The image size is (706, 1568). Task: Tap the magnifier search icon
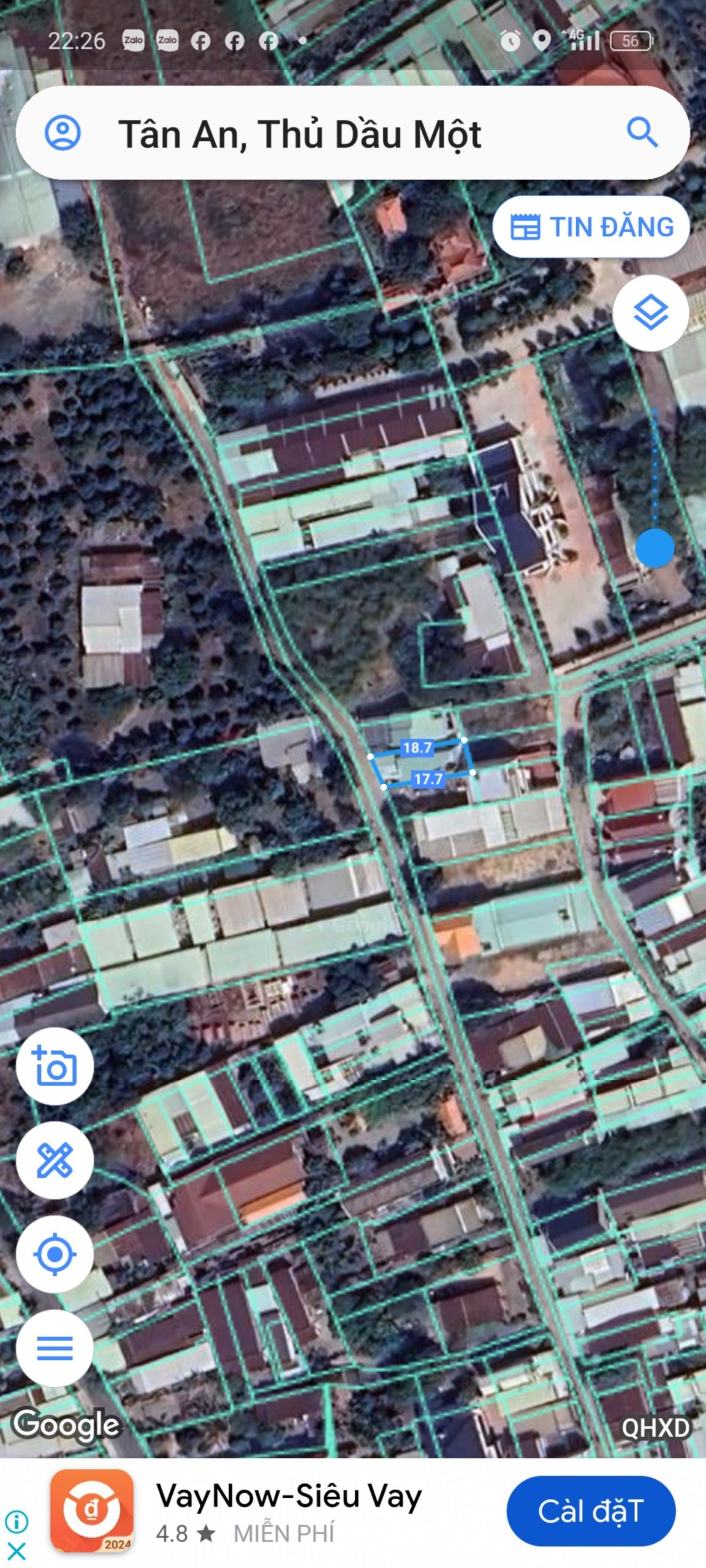[x=642, y=132]
